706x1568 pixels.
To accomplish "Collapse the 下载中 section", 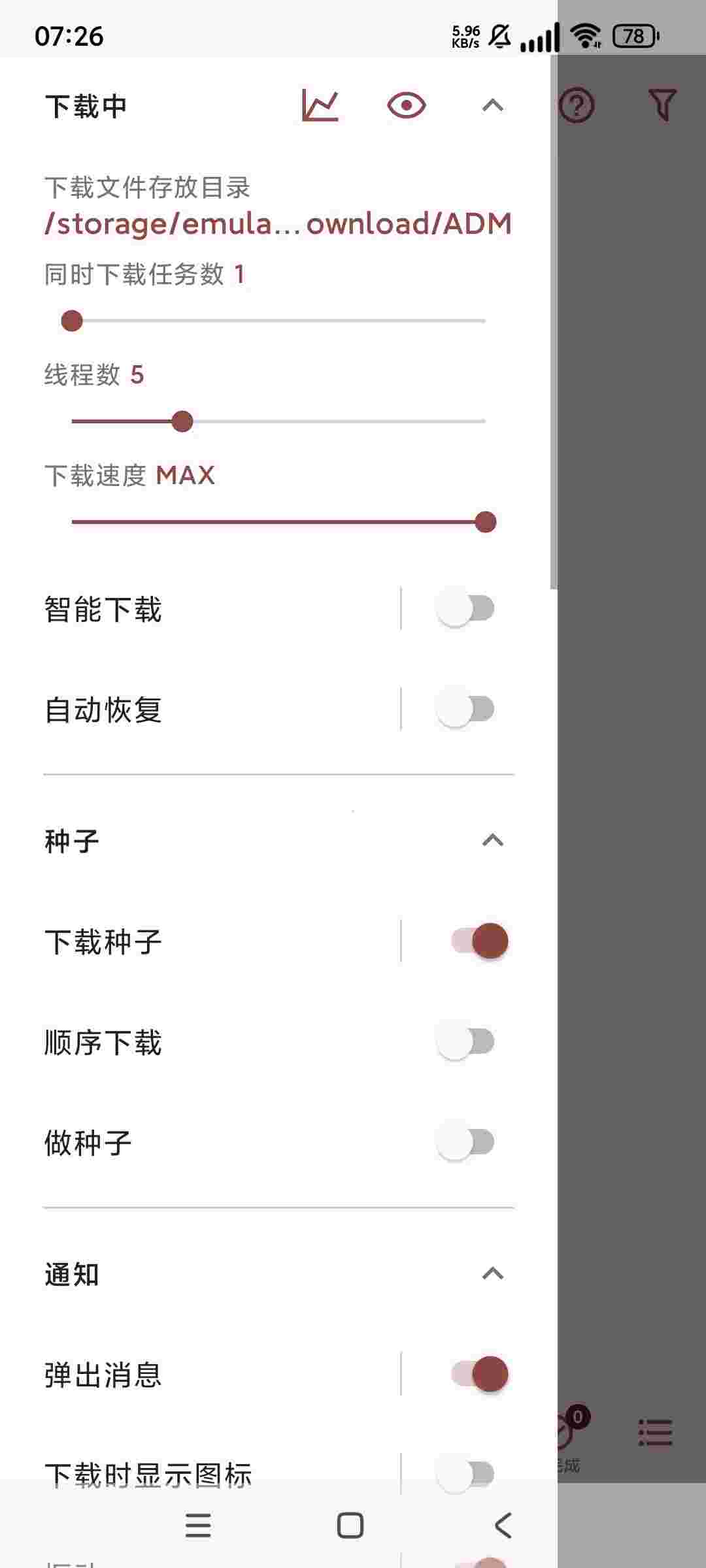I will [492, 106].
